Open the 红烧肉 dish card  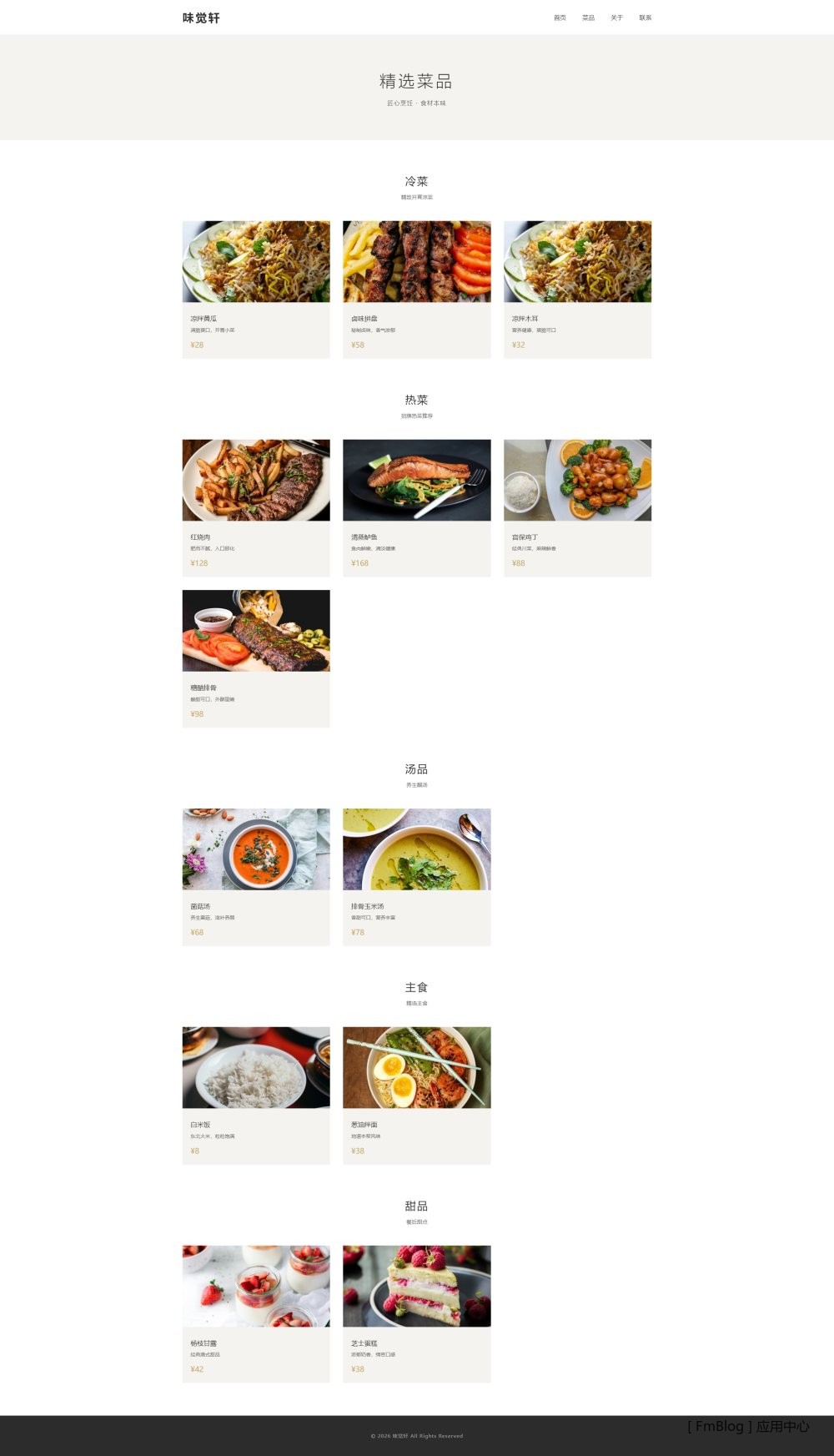pos(256,507)
